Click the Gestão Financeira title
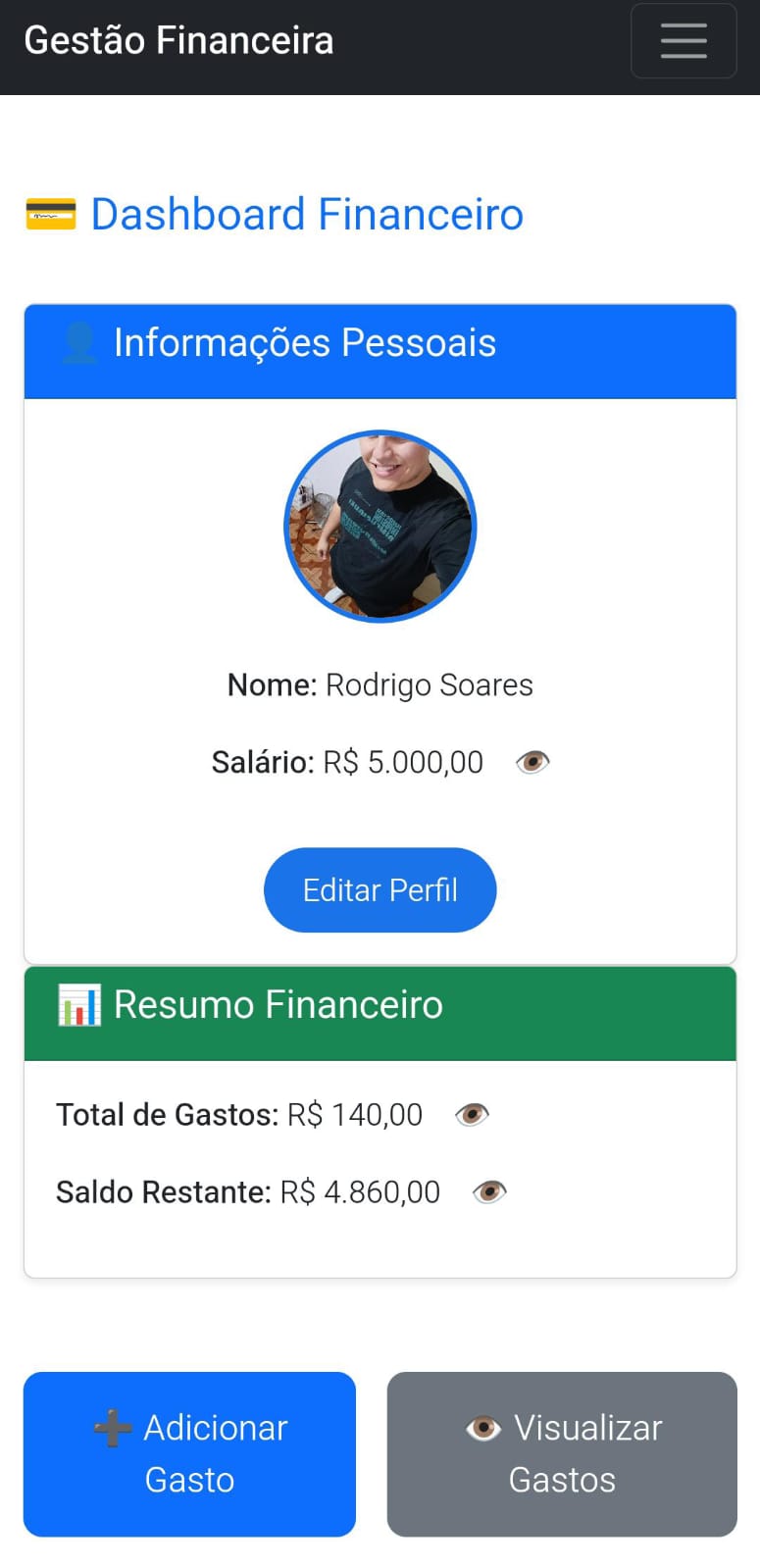This screenshot has width=760, height=1568. tap(178, 40)
